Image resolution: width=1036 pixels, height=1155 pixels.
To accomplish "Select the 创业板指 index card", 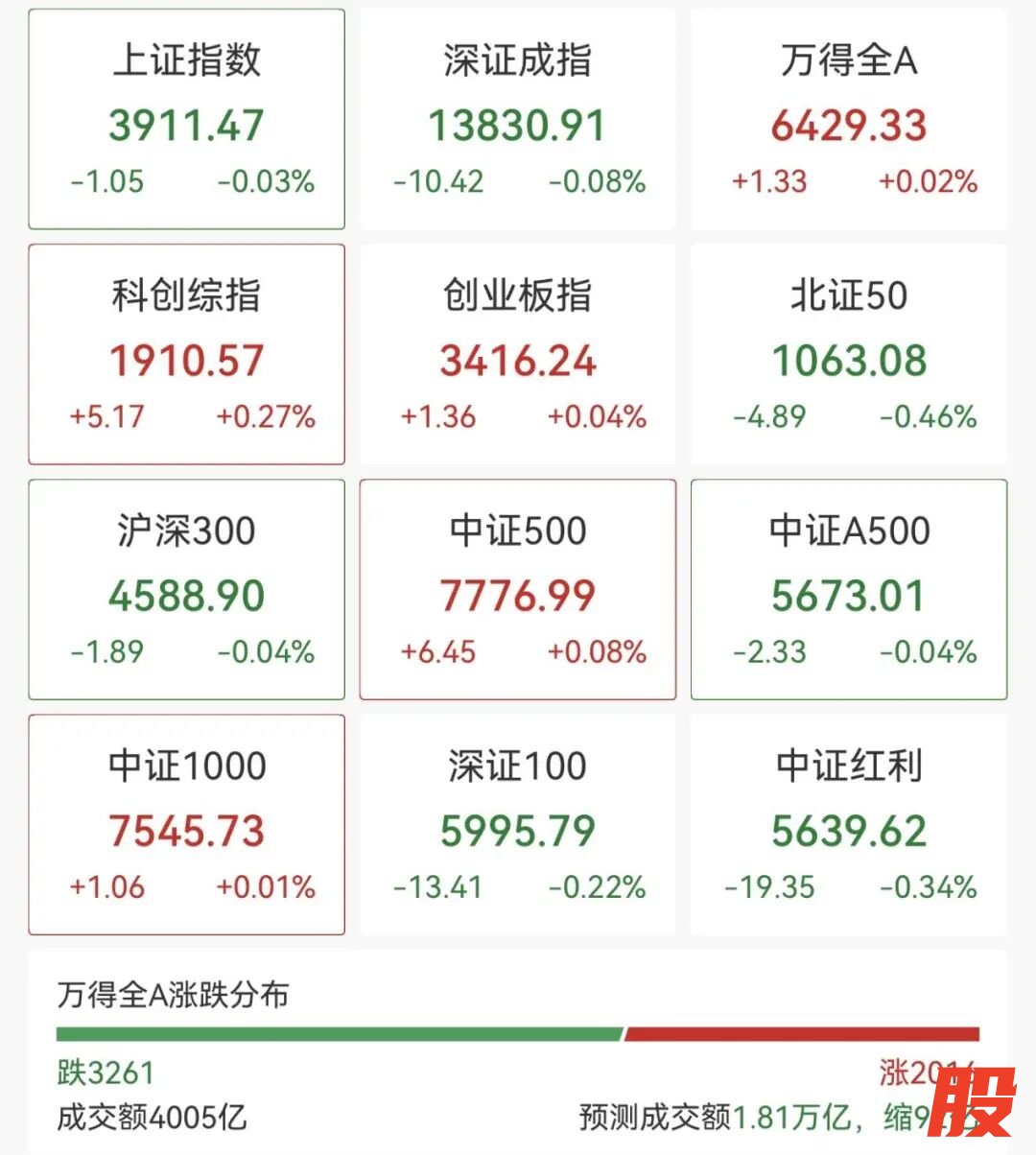I will pyautogui.click(x=518, y=354).
